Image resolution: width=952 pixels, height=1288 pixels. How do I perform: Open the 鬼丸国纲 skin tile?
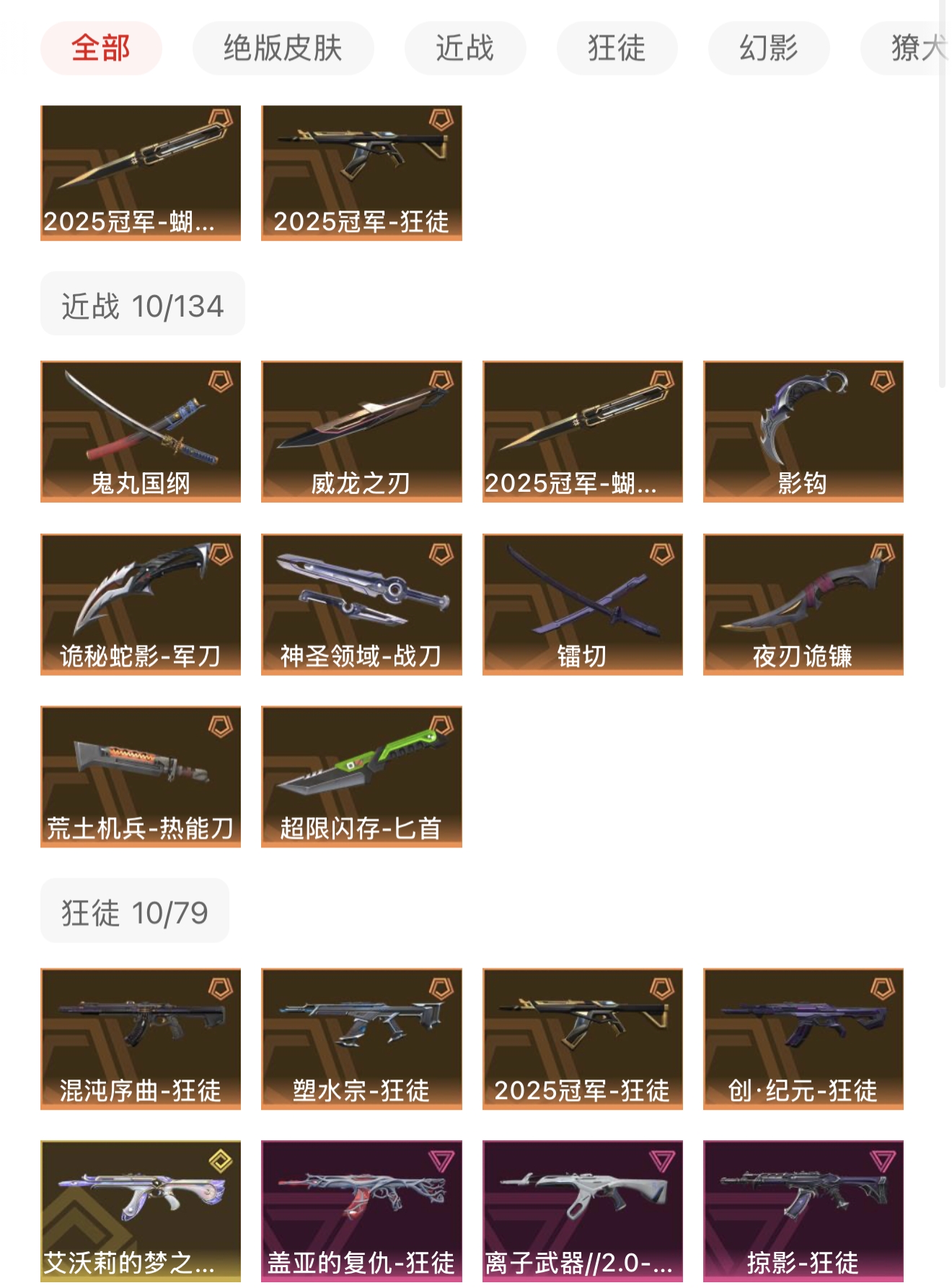point(141,431)
